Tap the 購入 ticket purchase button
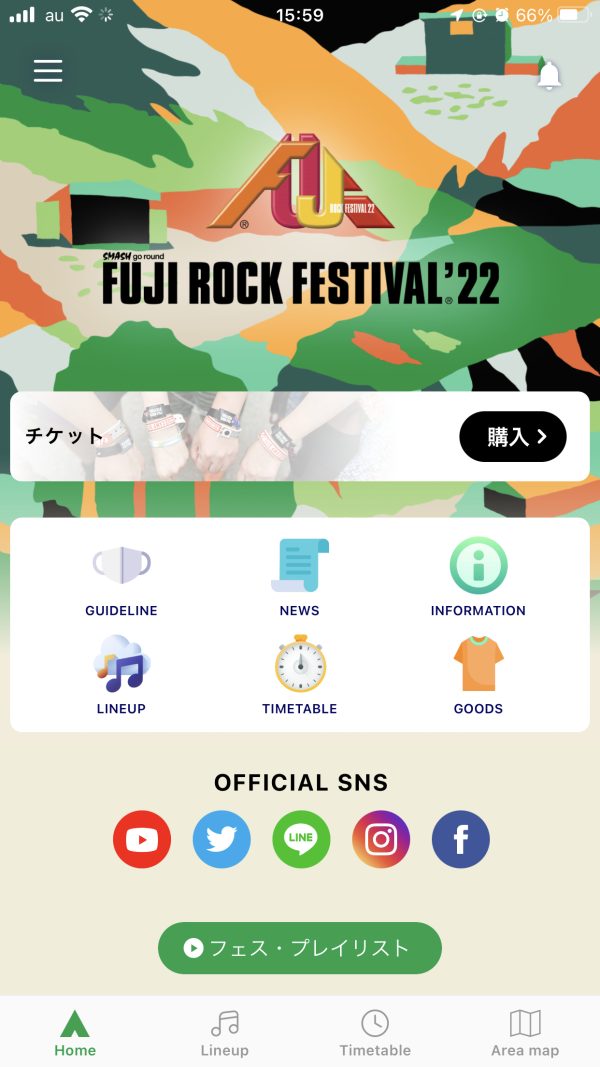Viewport: 600px width, 1067px height. [513, 436]
